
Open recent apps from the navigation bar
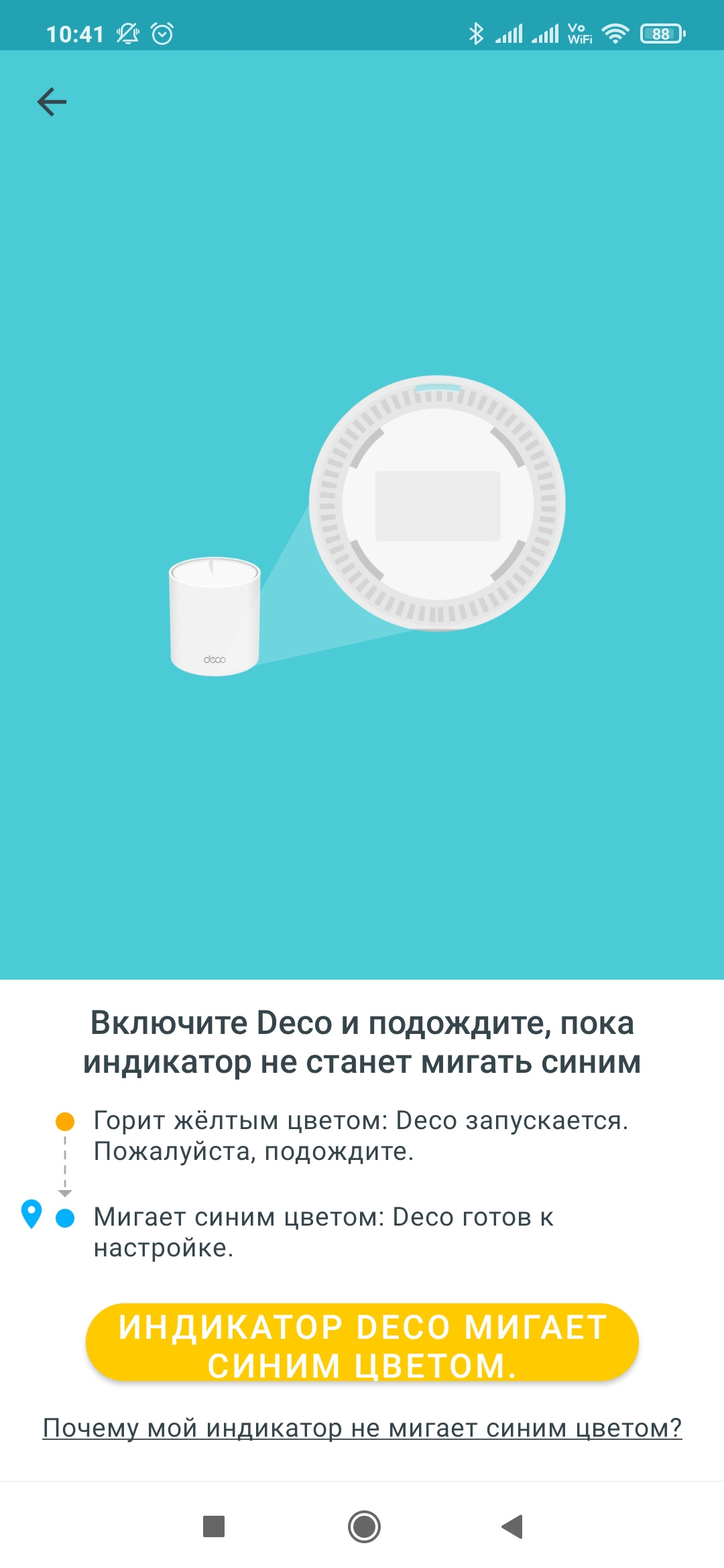(x=214, y=1526)
